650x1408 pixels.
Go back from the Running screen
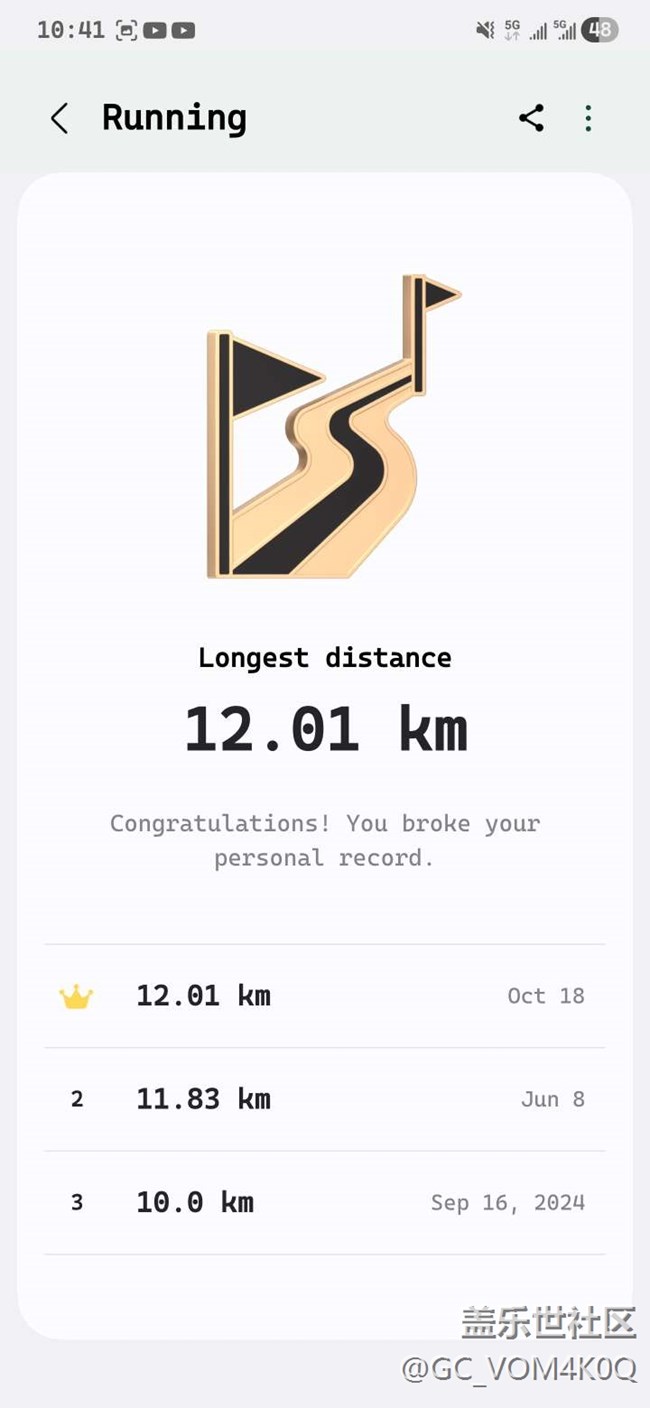coord(59,119)
